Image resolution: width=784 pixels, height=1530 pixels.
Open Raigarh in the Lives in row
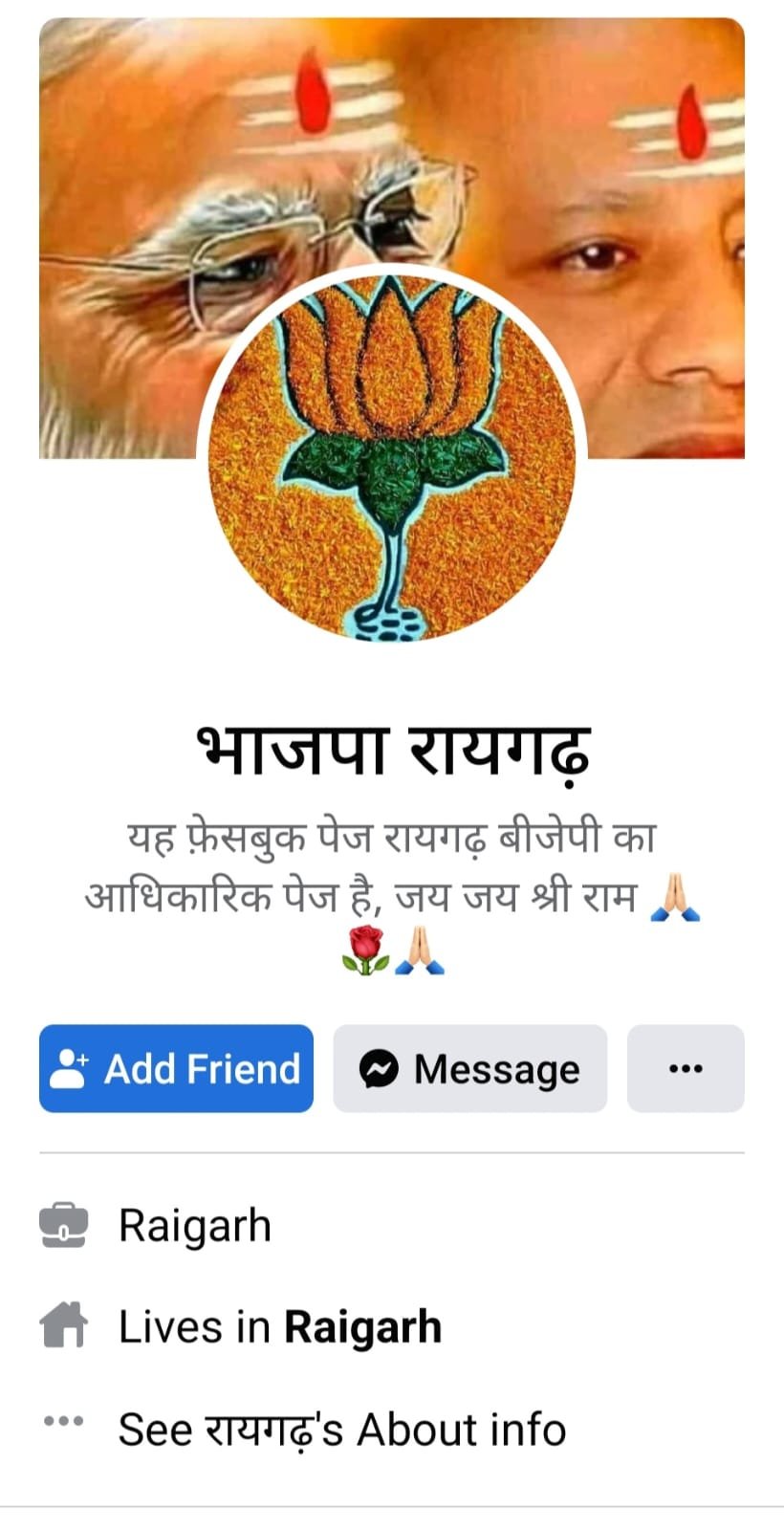(363, 1327)
